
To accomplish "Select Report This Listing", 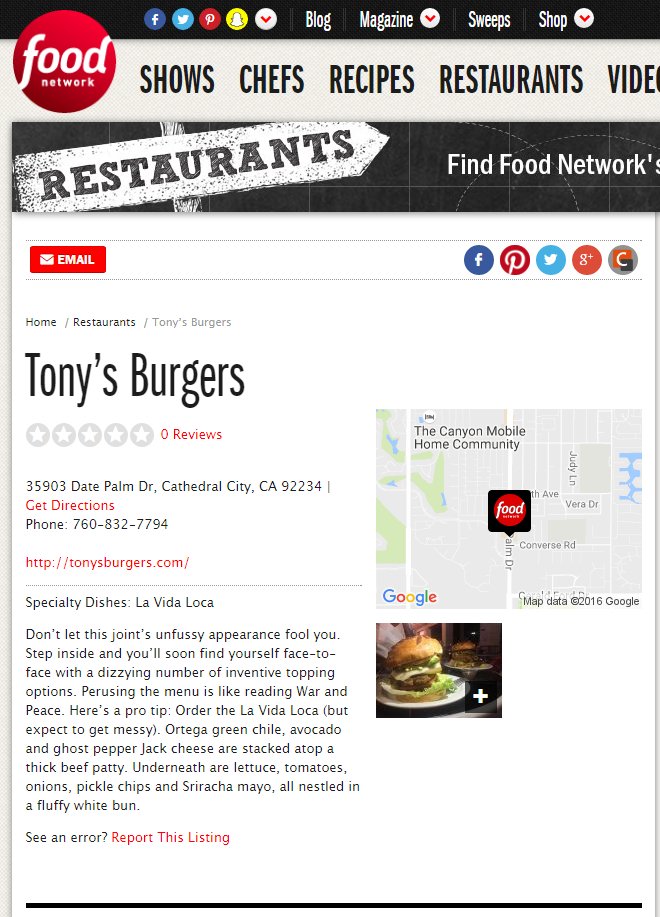I will point(170,837).
